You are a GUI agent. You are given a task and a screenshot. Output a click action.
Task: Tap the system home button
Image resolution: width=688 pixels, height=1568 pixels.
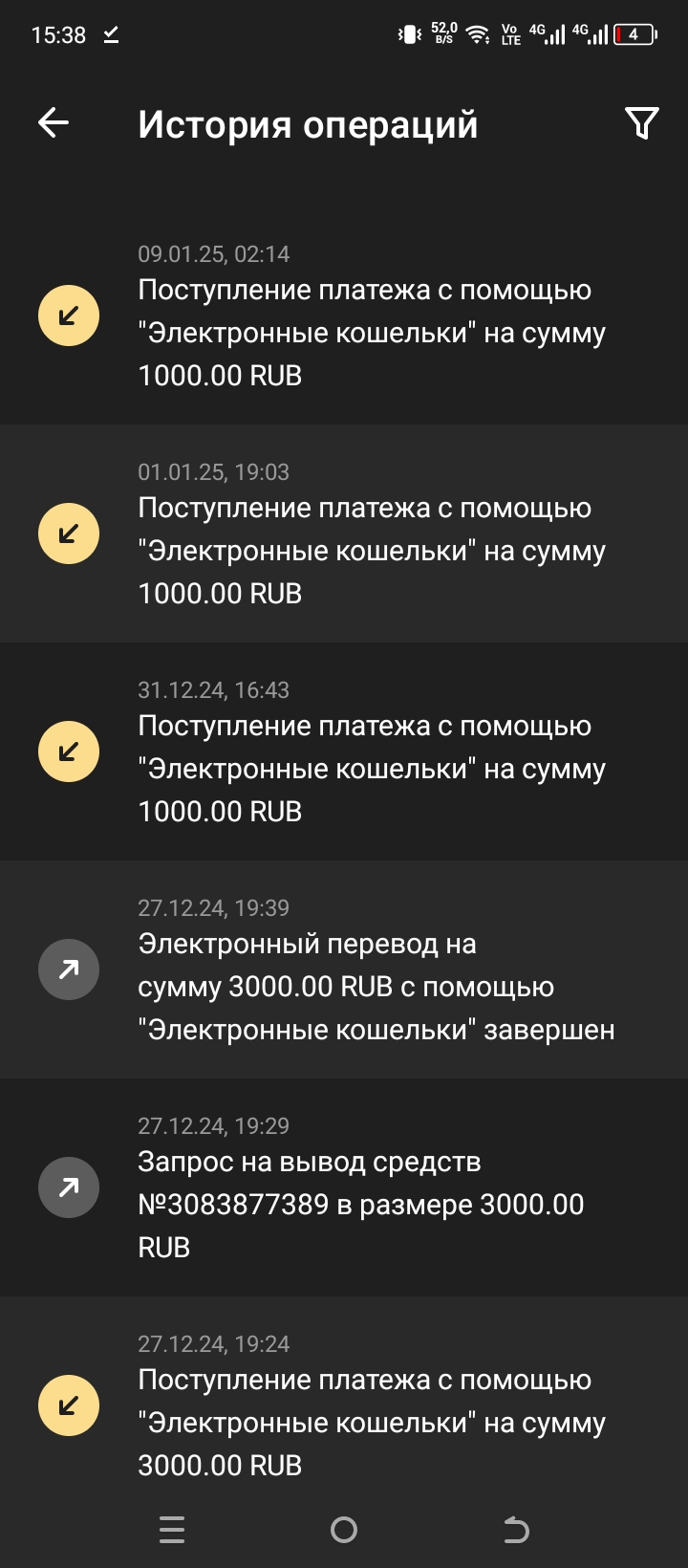[344, 1530]
